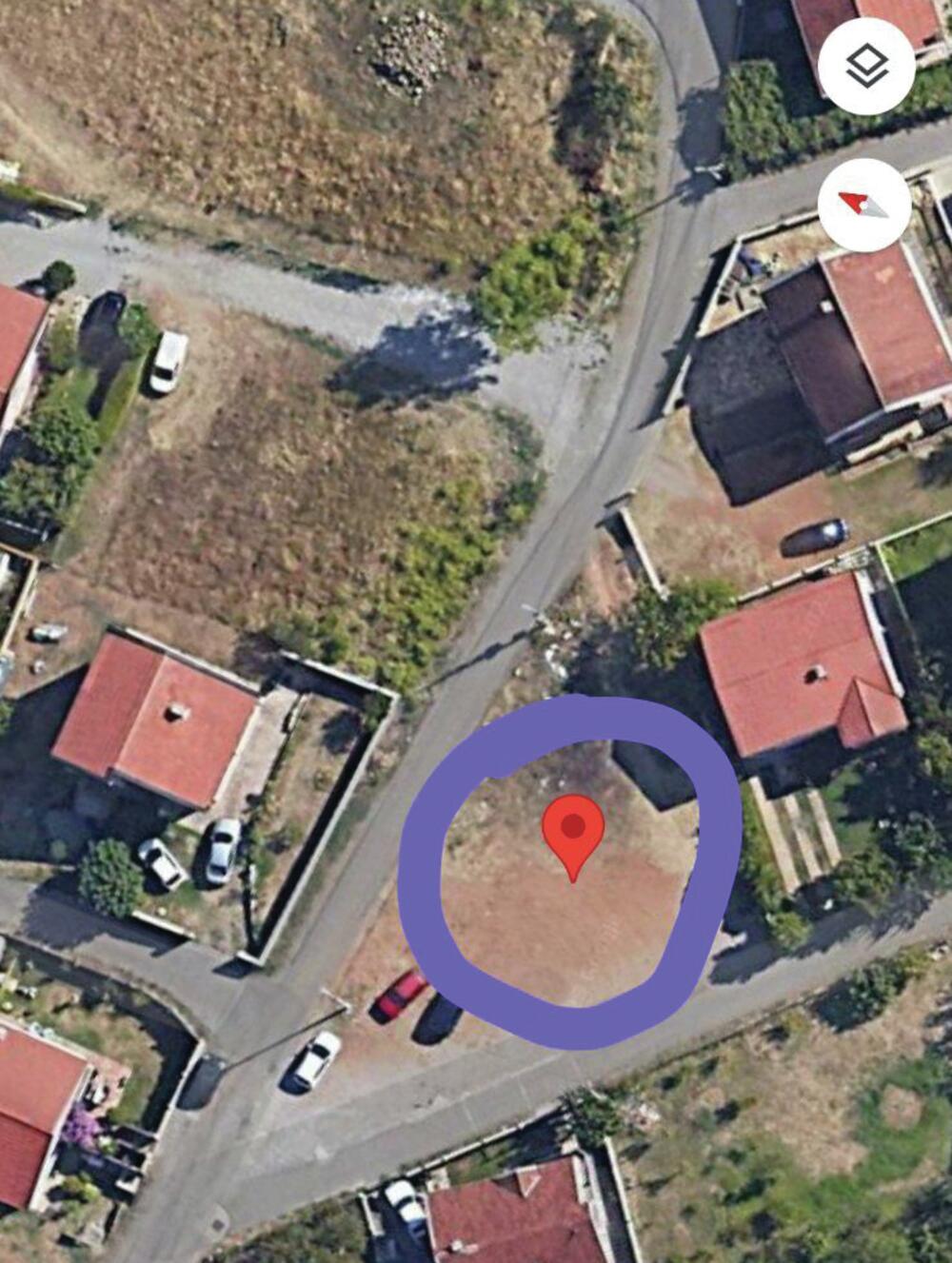Open the map layers button

pos(866,65)
